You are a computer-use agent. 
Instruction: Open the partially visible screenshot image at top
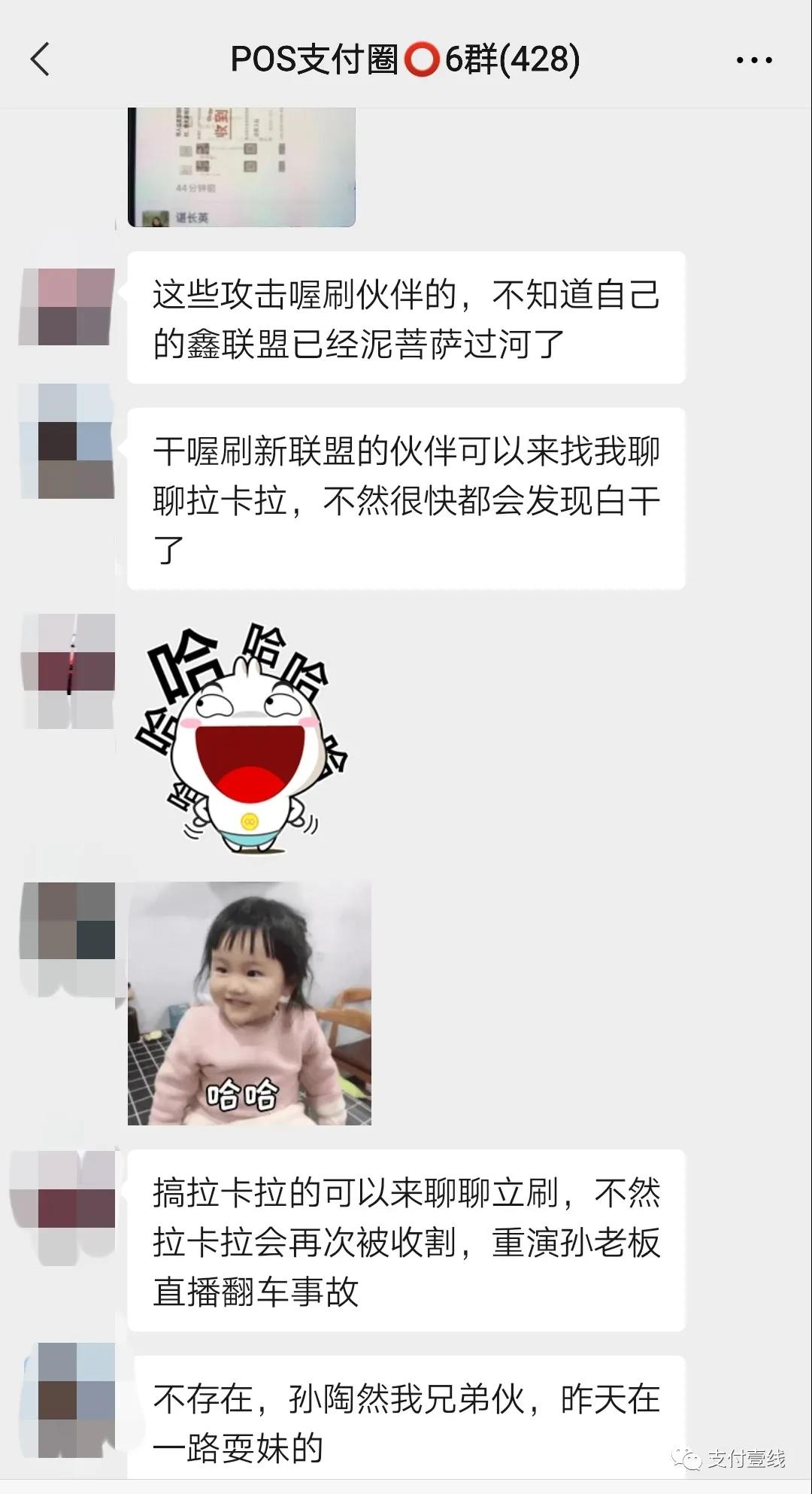[x=241, y=167]
